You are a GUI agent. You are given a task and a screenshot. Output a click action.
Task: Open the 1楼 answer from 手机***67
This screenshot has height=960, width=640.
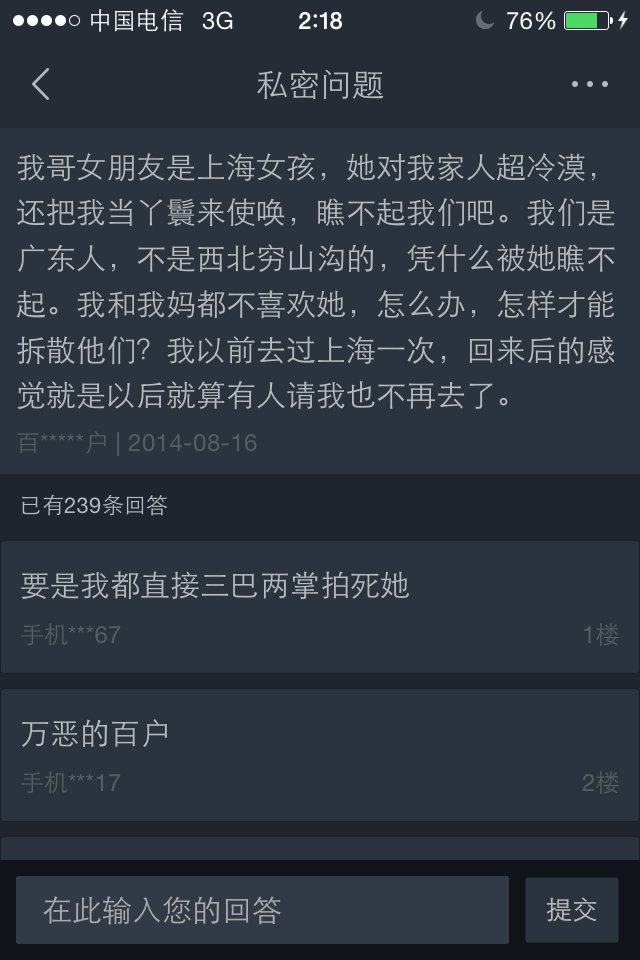tap(319, 607)
